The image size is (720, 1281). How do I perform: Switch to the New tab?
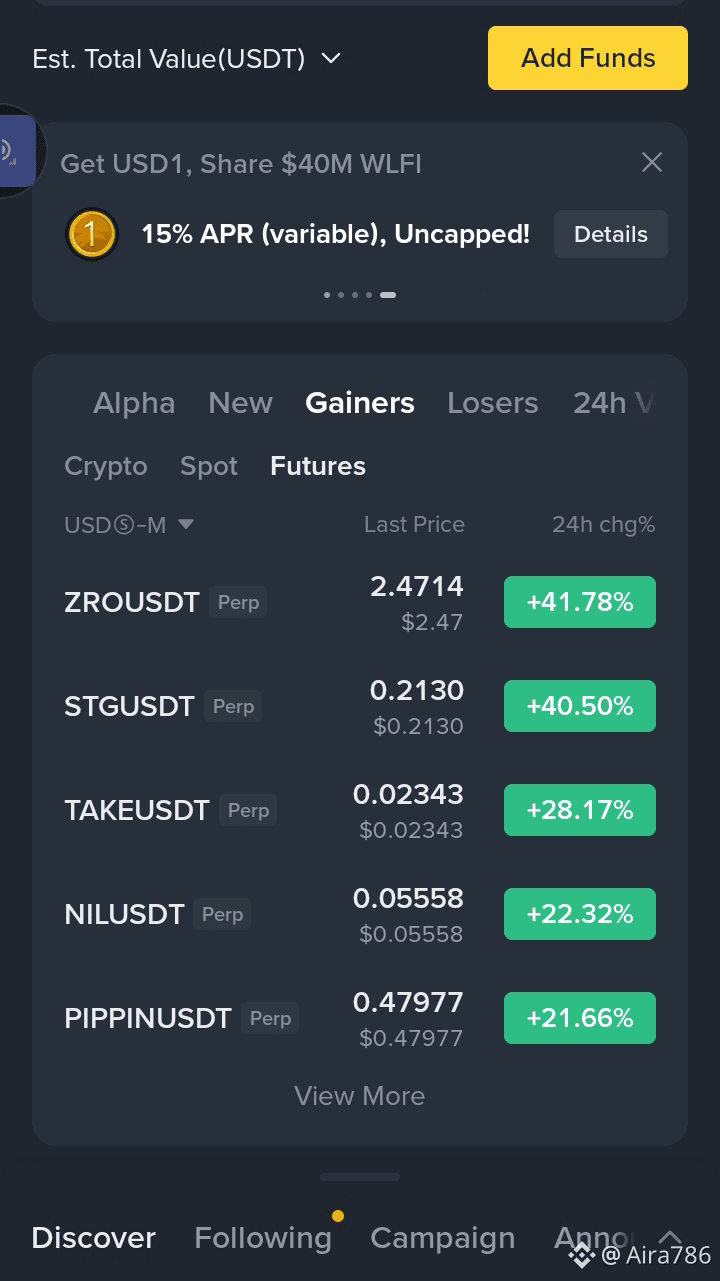point(240,403)
